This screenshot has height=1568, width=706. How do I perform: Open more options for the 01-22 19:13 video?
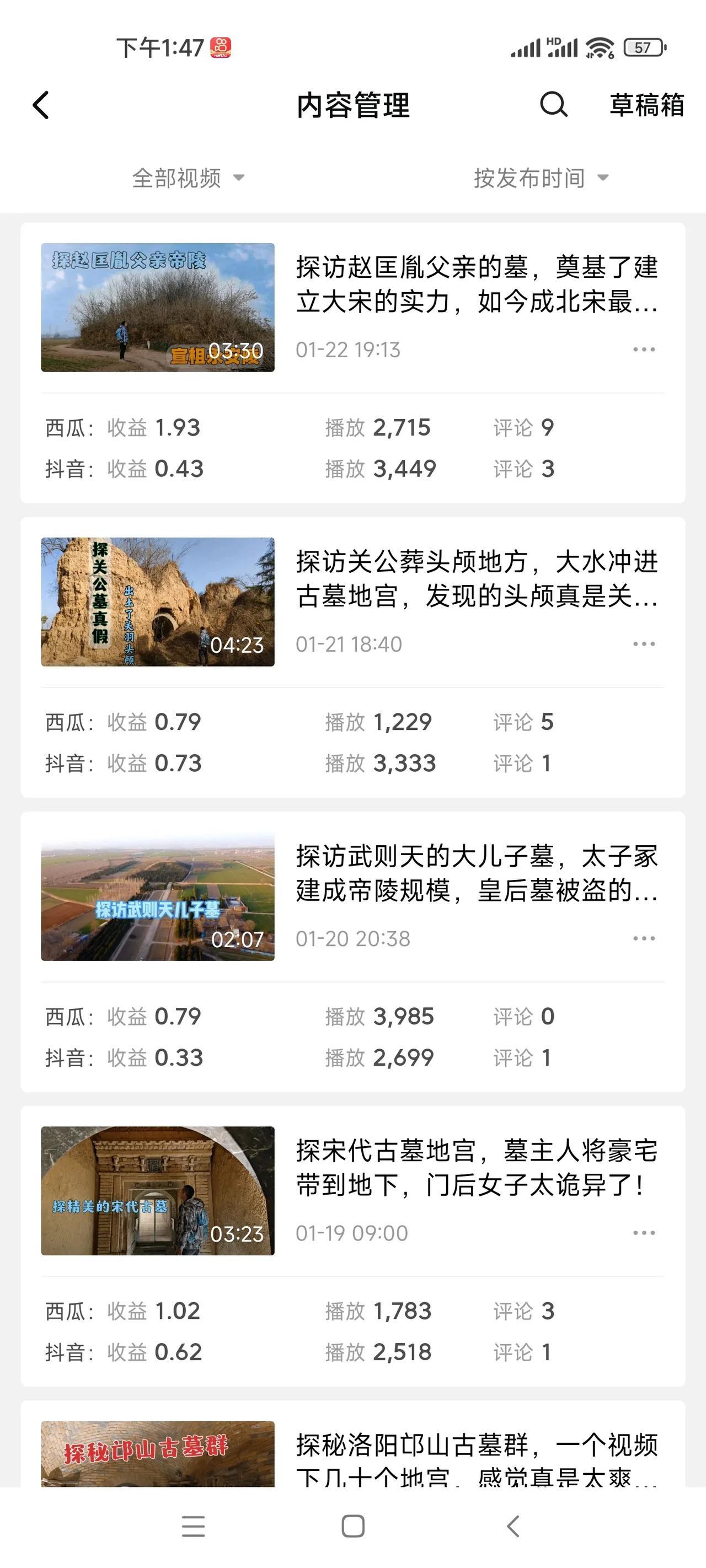(x=644, y=350)
